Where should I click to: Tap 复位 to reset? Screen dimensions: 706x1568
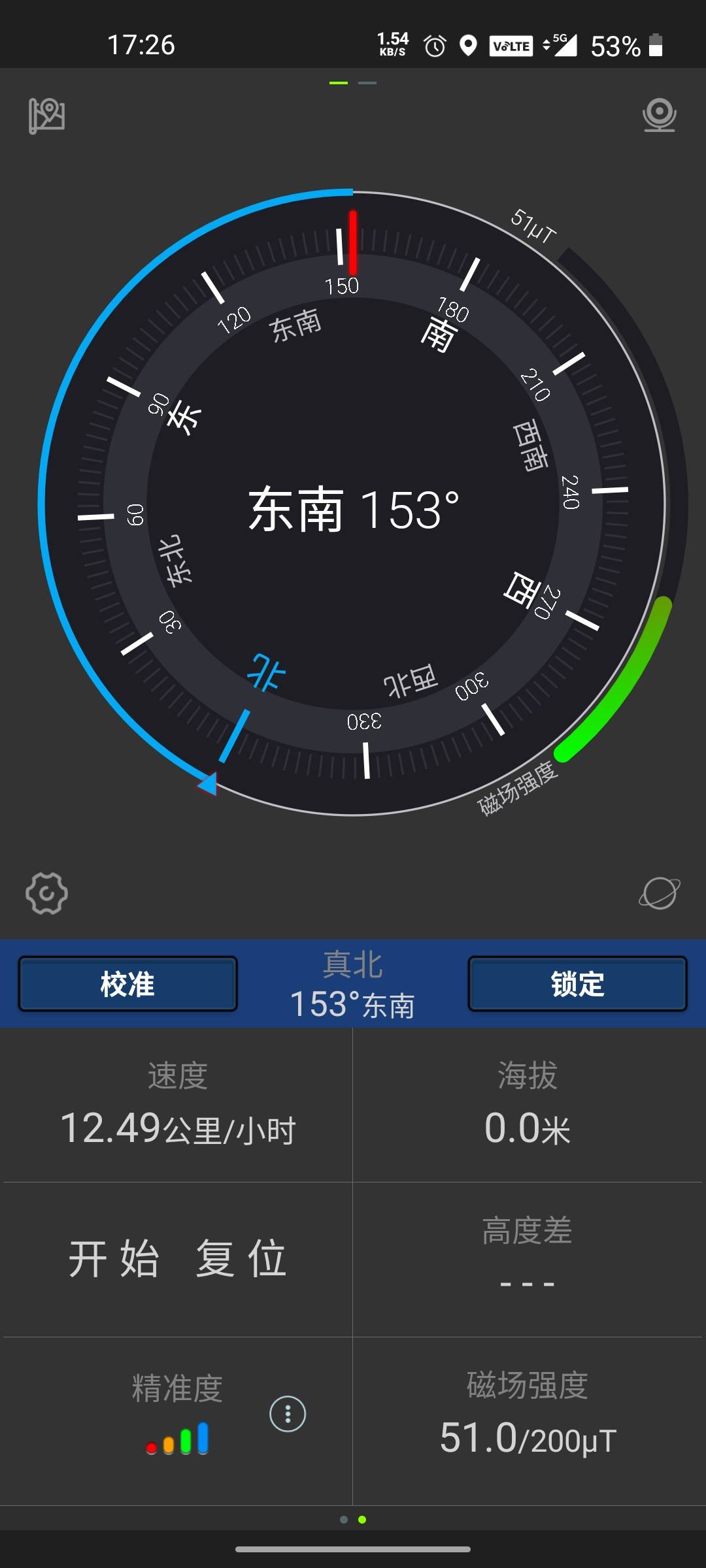(x=241, y=1259)
